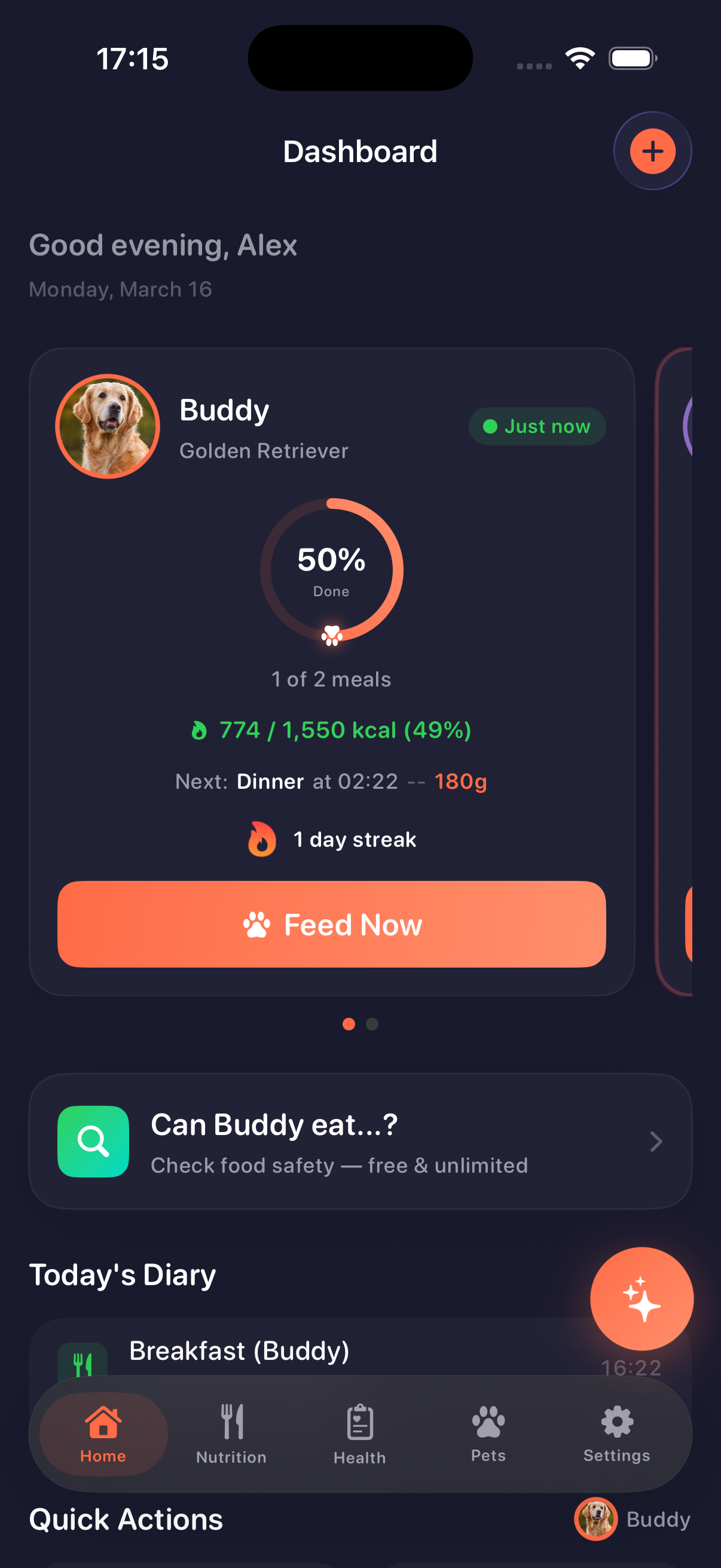Screen dimensions: 721x1568
Task: Tap the Buddy quick action chip at bottom
Action: [x=633, y=1519]
